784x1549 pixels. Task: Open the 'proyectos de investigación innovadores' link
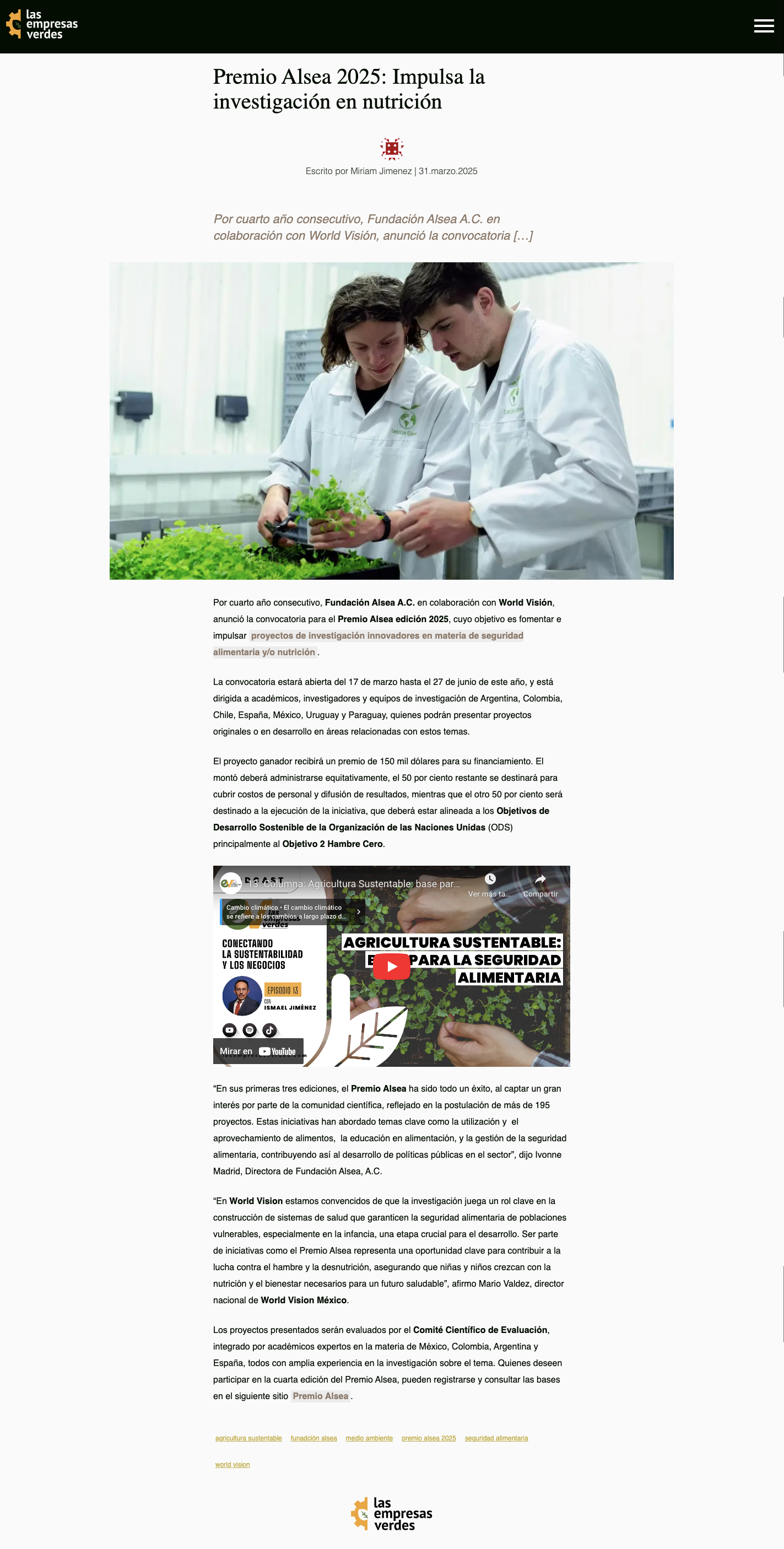pos(368,644)
